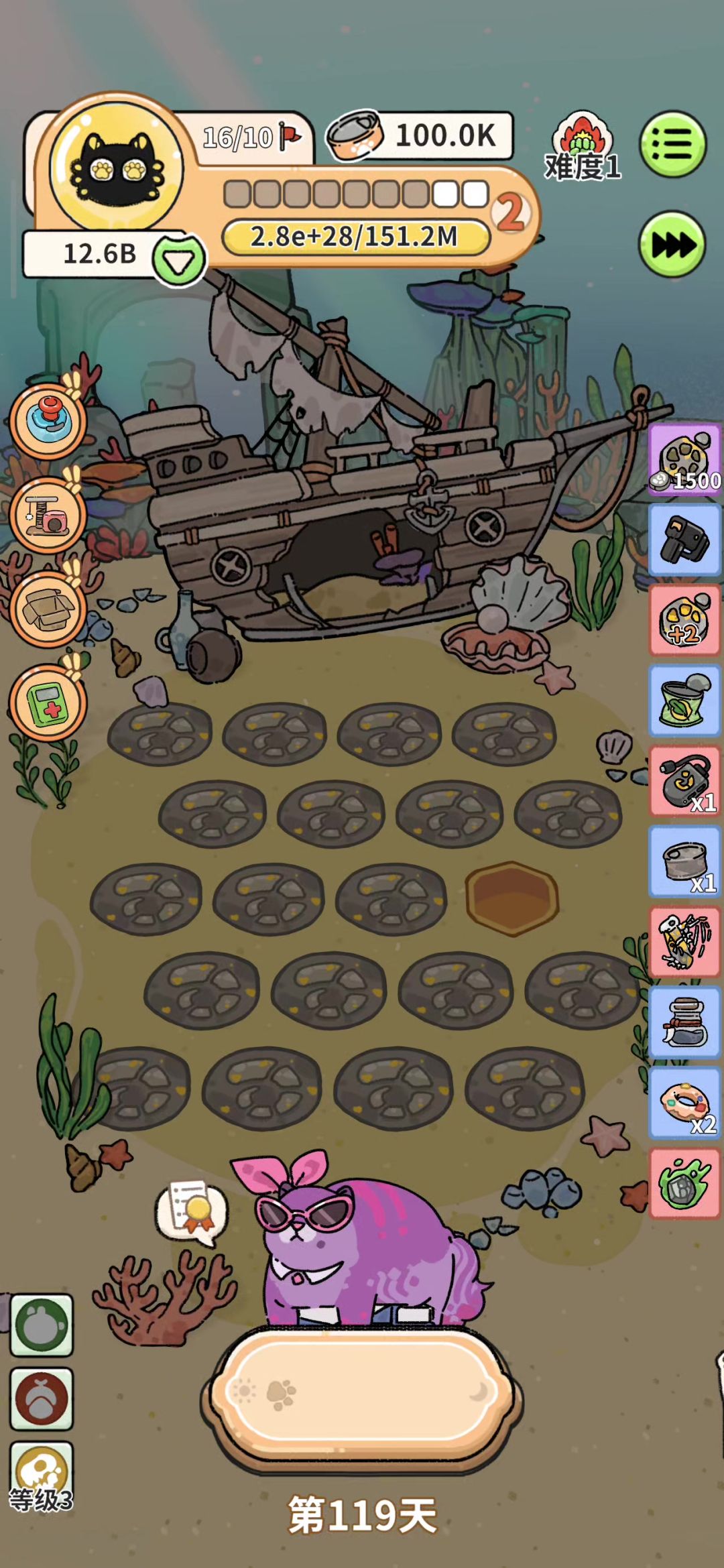Tap the can currency 100.0K counter
Image resolution: width=724 pixels, height=1568 pixels.
(x=419, y=136)
